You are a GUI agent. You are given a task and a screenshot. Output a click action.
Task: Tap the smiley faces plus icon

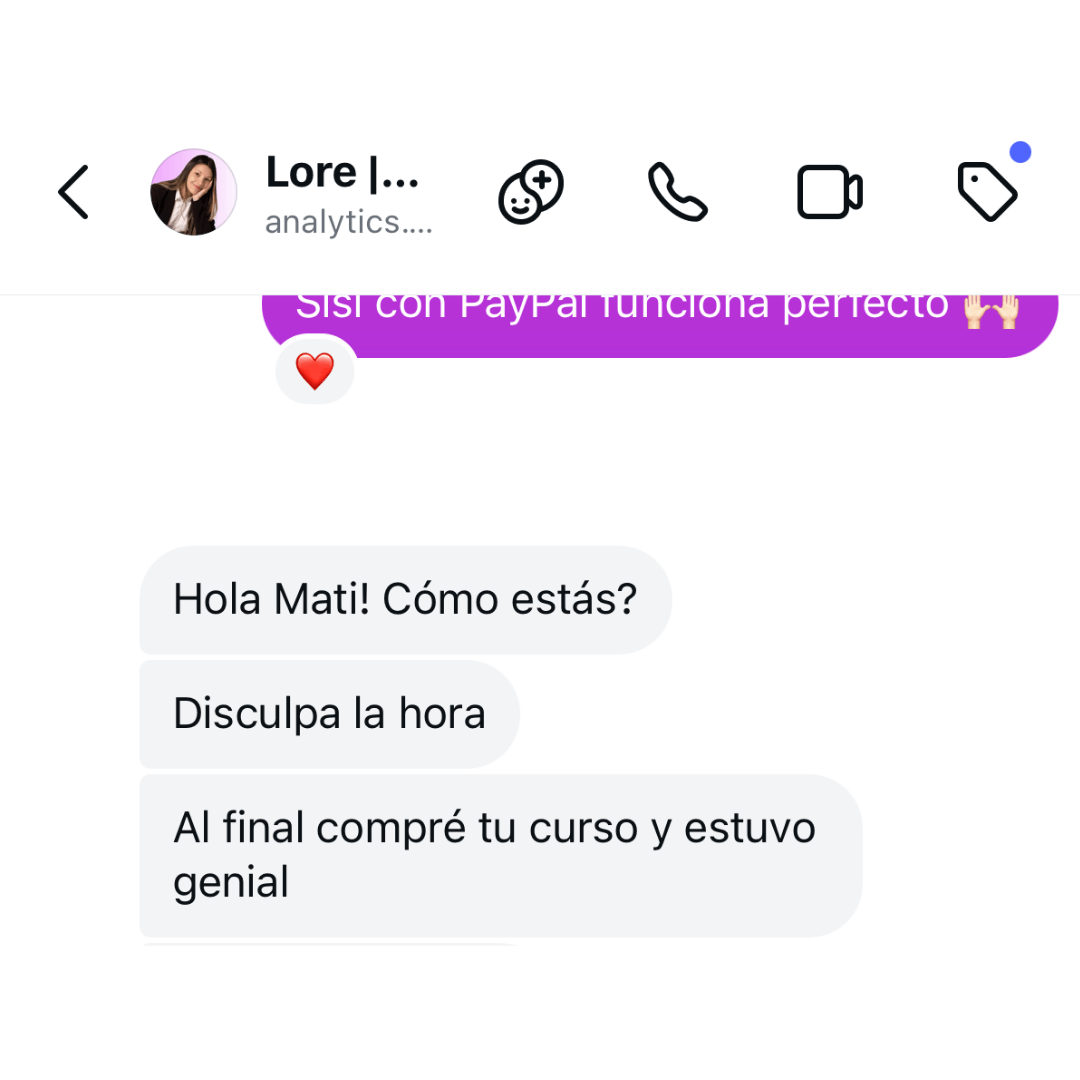click(x=531, y=192)
